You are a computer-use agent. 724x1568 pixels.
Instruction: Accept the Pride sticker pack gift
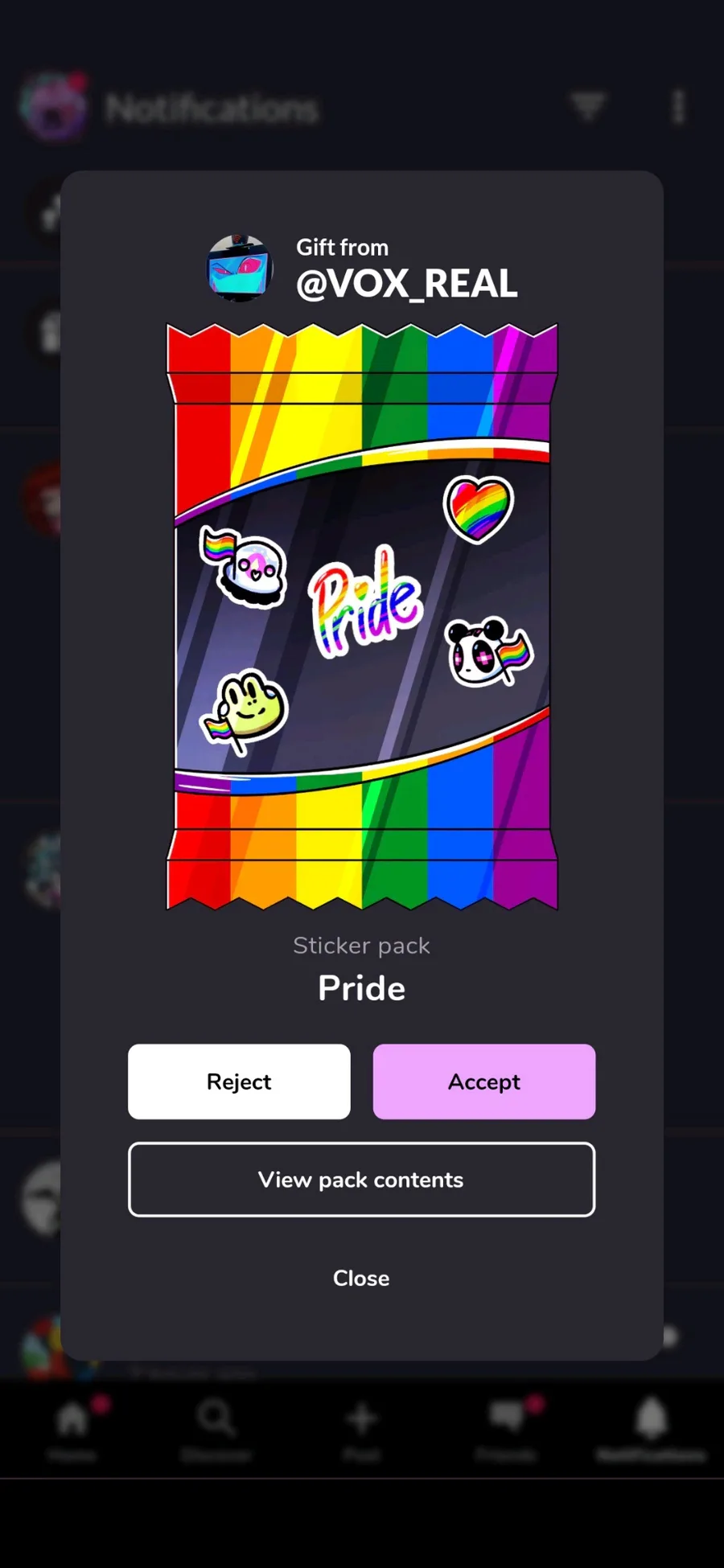(484, 1082)
